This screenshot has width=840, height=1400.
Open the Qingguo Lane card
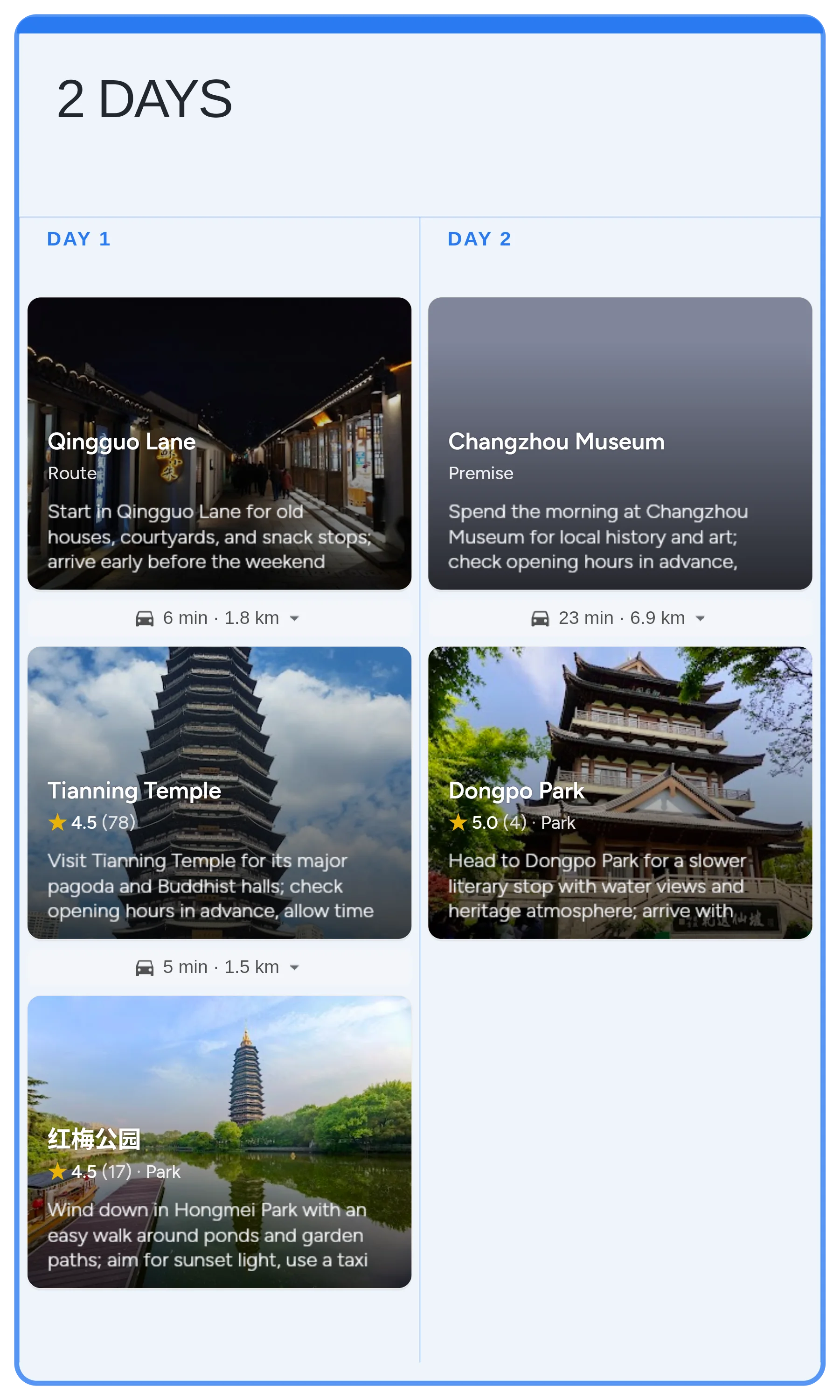219,443
